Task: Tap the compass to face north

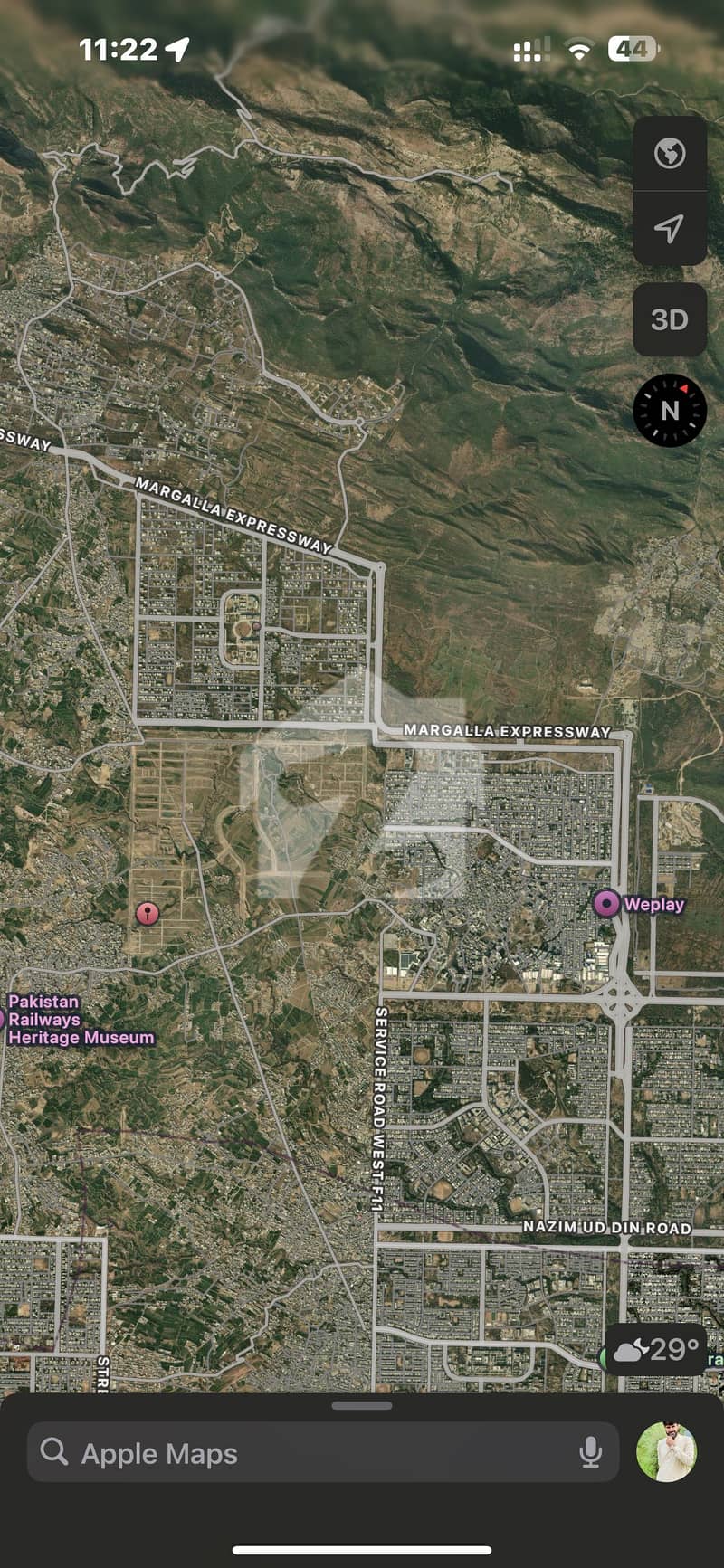Action: [670, 410]
